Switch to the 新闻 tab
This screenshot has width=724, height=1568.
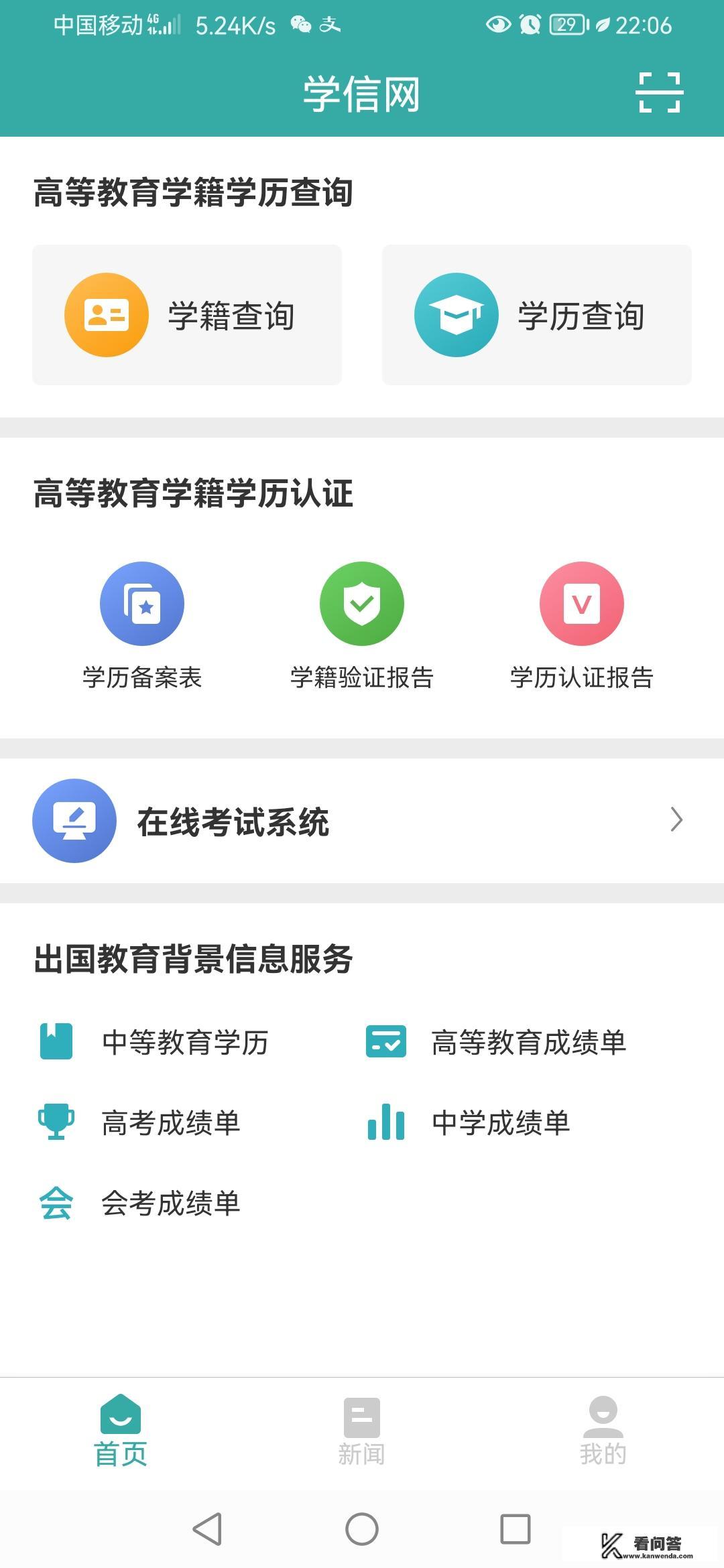pyautogui.click(x=362, y=1434)
